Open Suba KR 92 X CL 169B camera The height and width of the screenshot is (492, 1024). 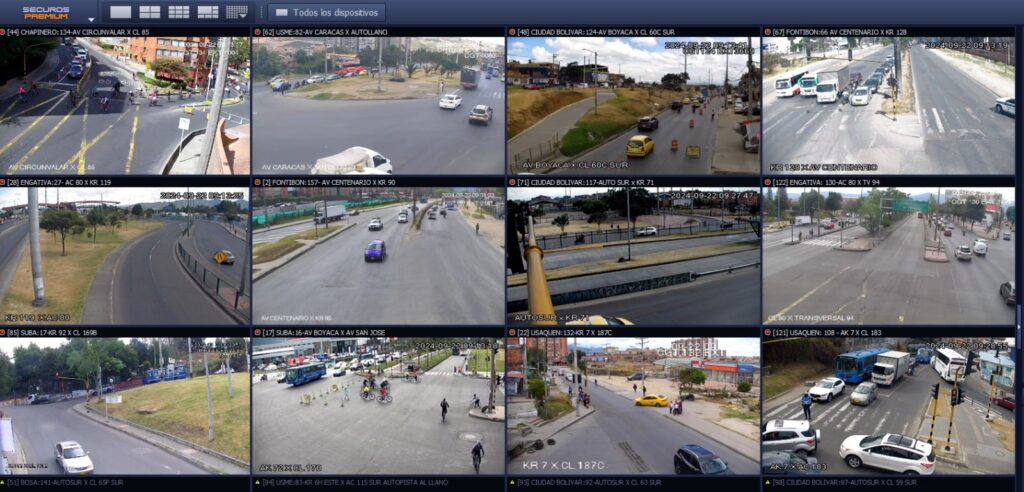coord(125,406)
